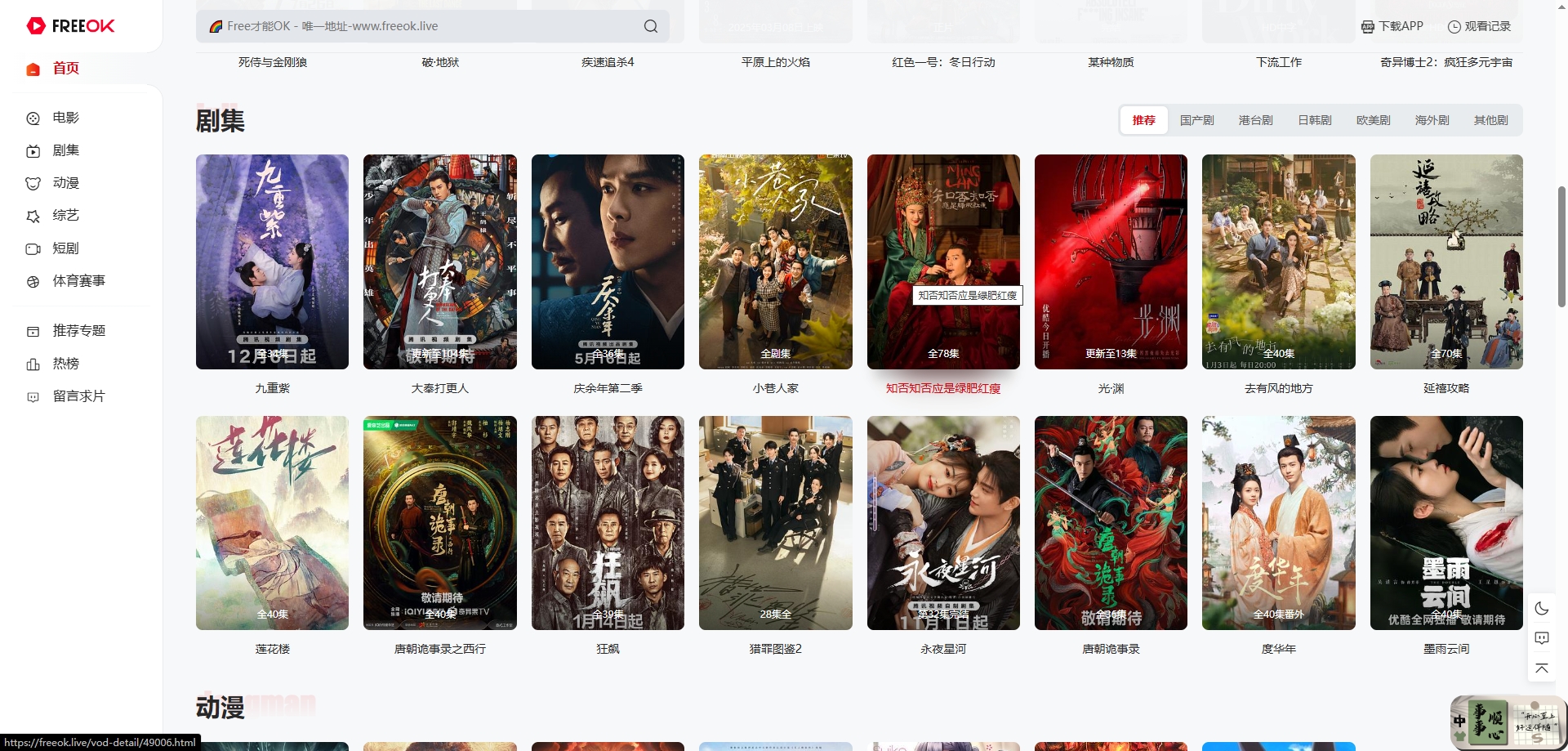Switch to the 国产剧 tab
The height and width of the screenshot is (751, 1568).
[1196, 120]
